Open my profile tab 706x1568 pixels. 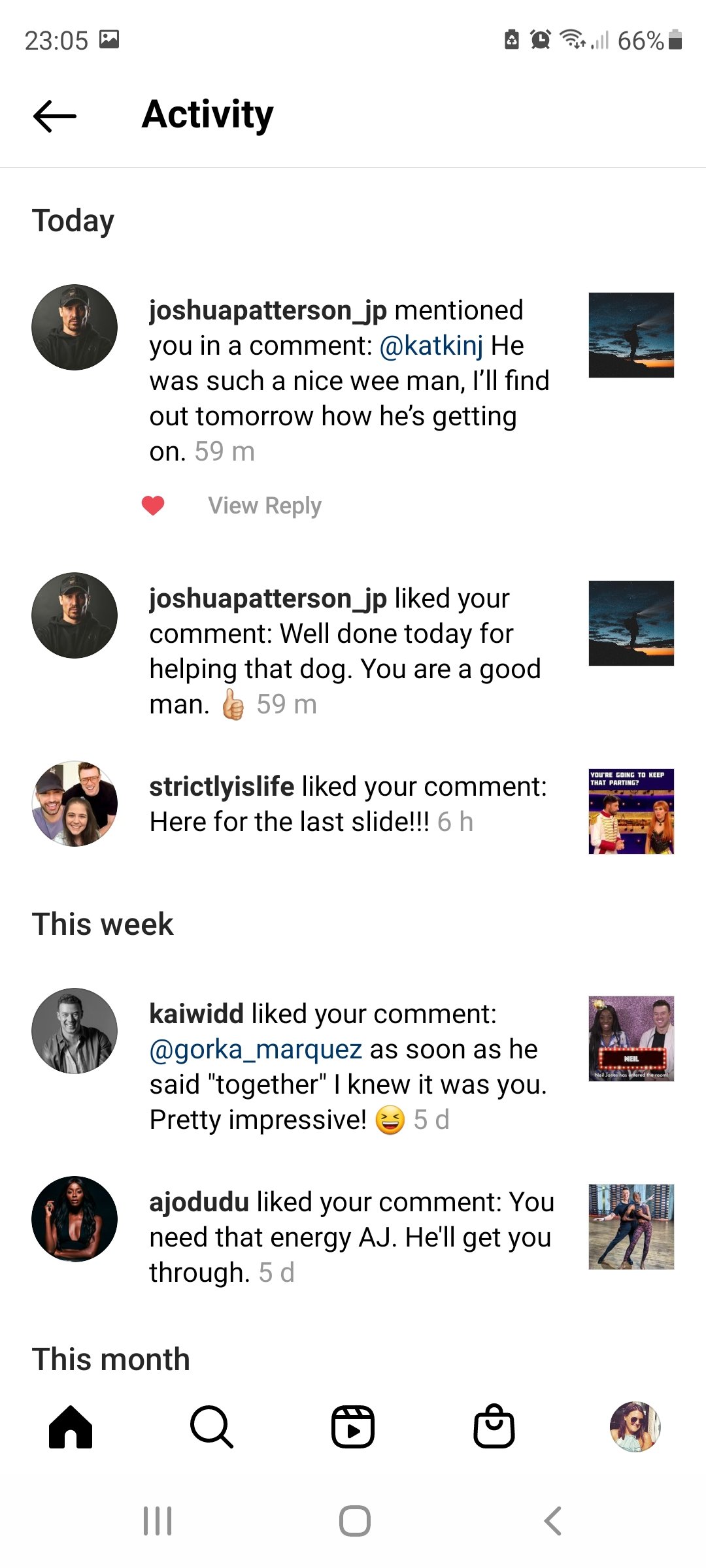click(x=635, y=1427)
